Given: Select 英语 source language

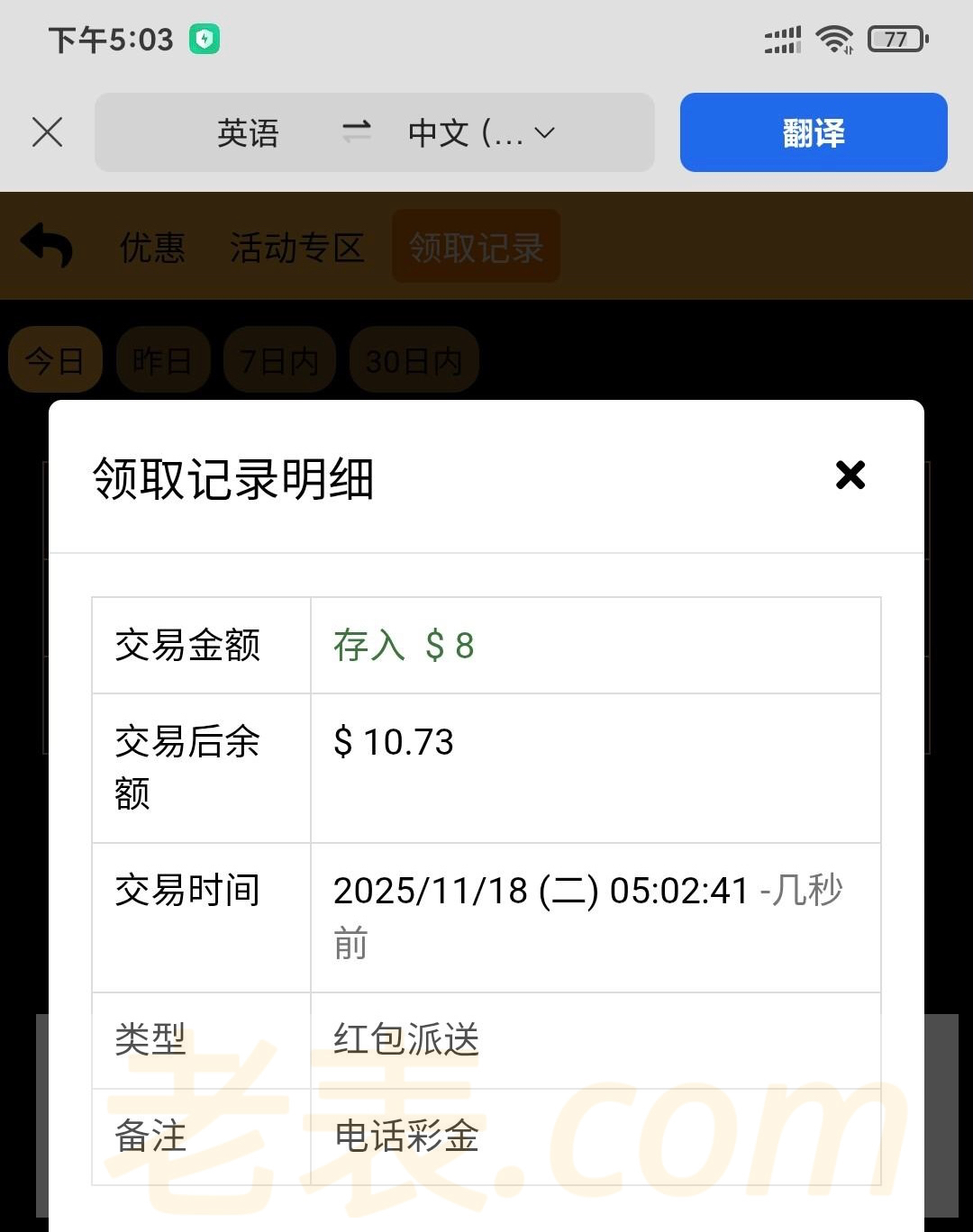Looking at the screenshot, I should 248,133.
